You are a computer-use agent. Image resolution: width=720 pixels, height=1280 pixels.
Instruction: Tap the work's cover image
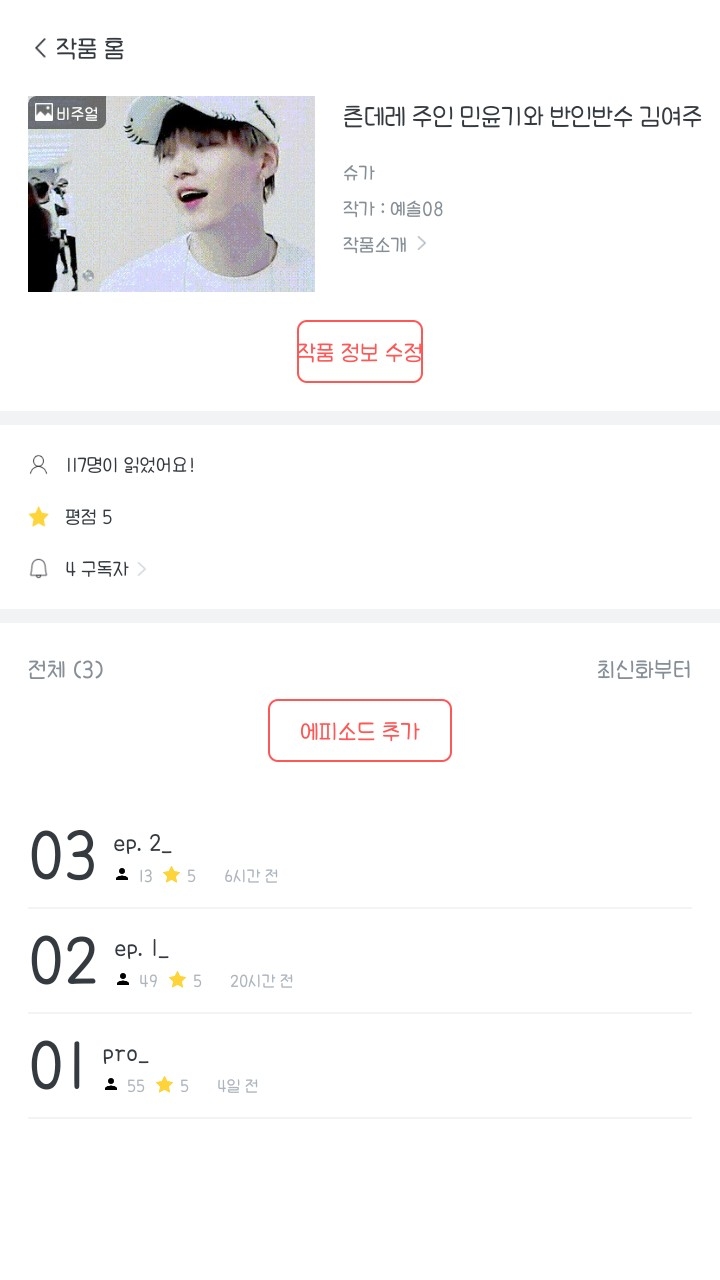[171, 194]
